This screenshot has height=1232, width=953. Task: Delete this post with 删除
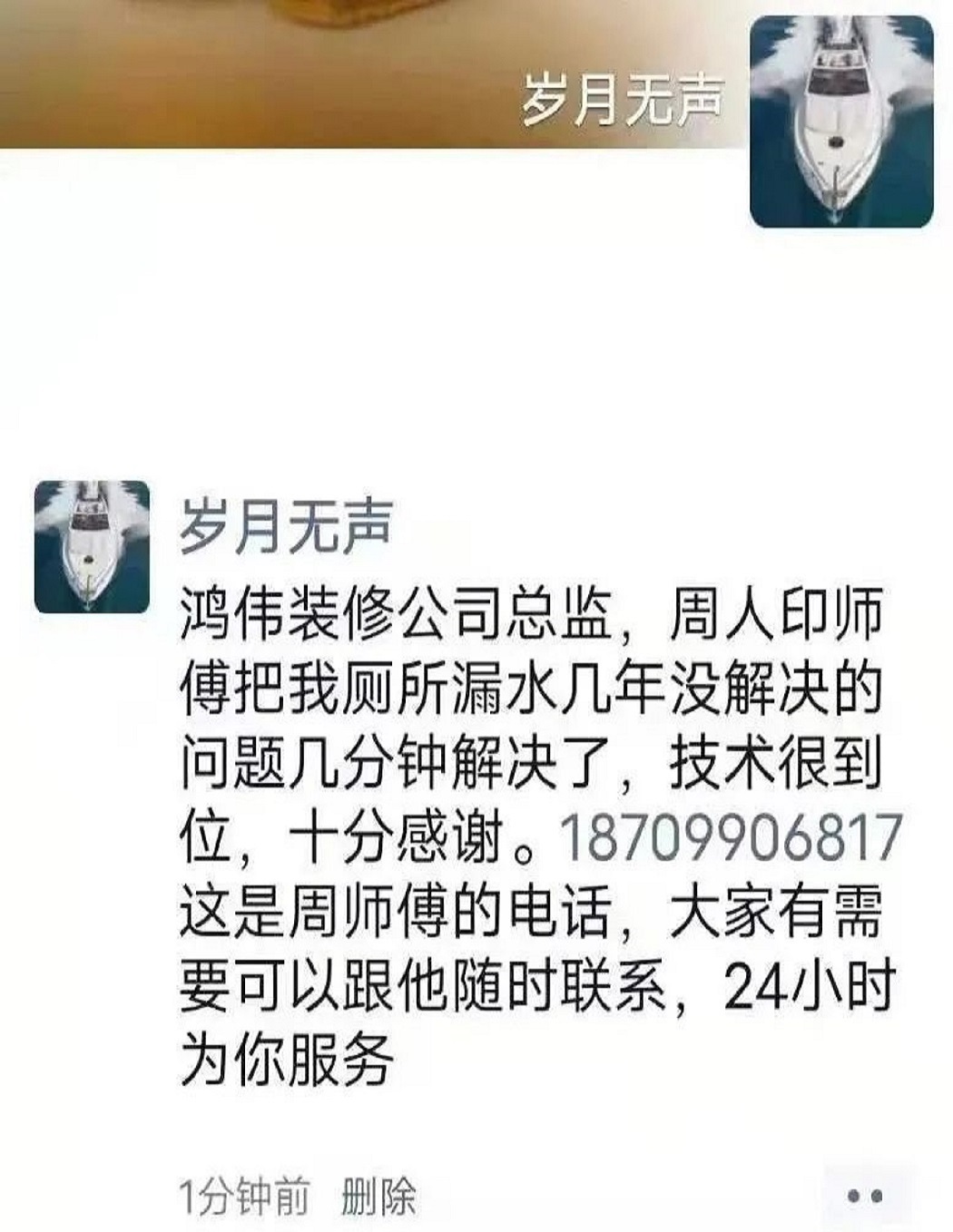pos(378,1197)
